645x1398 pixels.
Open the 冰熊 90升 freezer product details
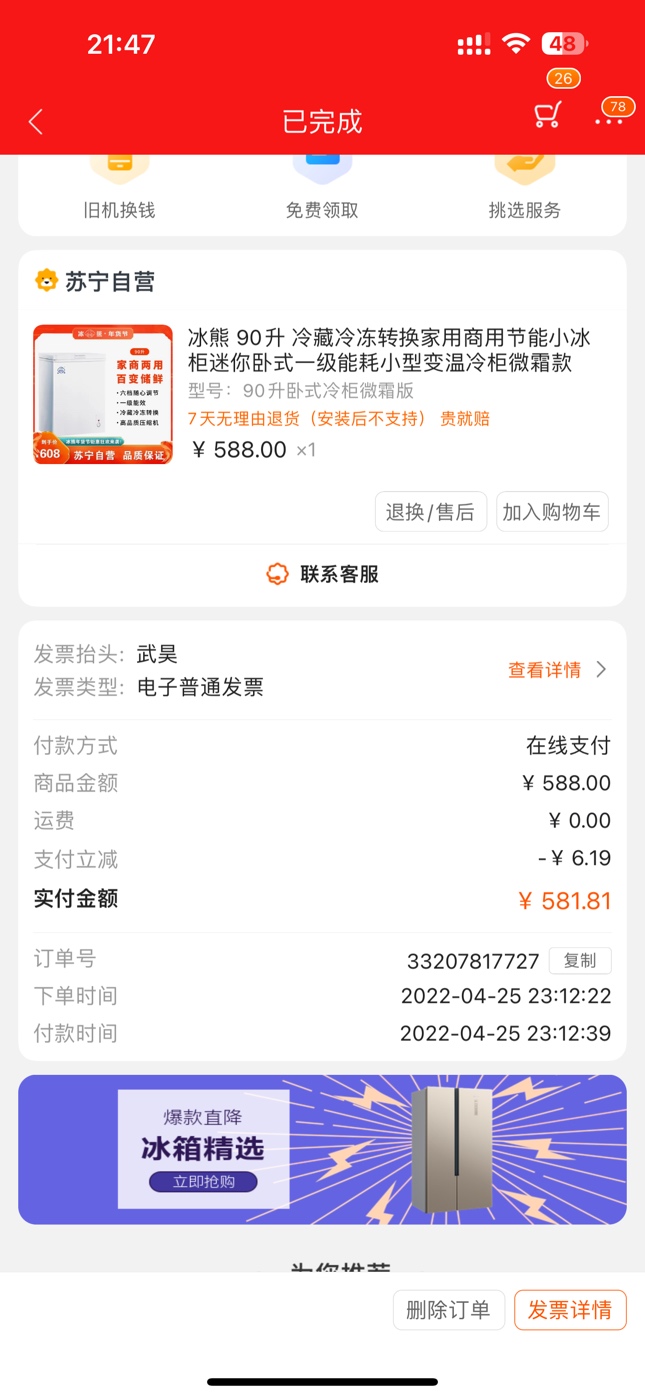point(380,350)
